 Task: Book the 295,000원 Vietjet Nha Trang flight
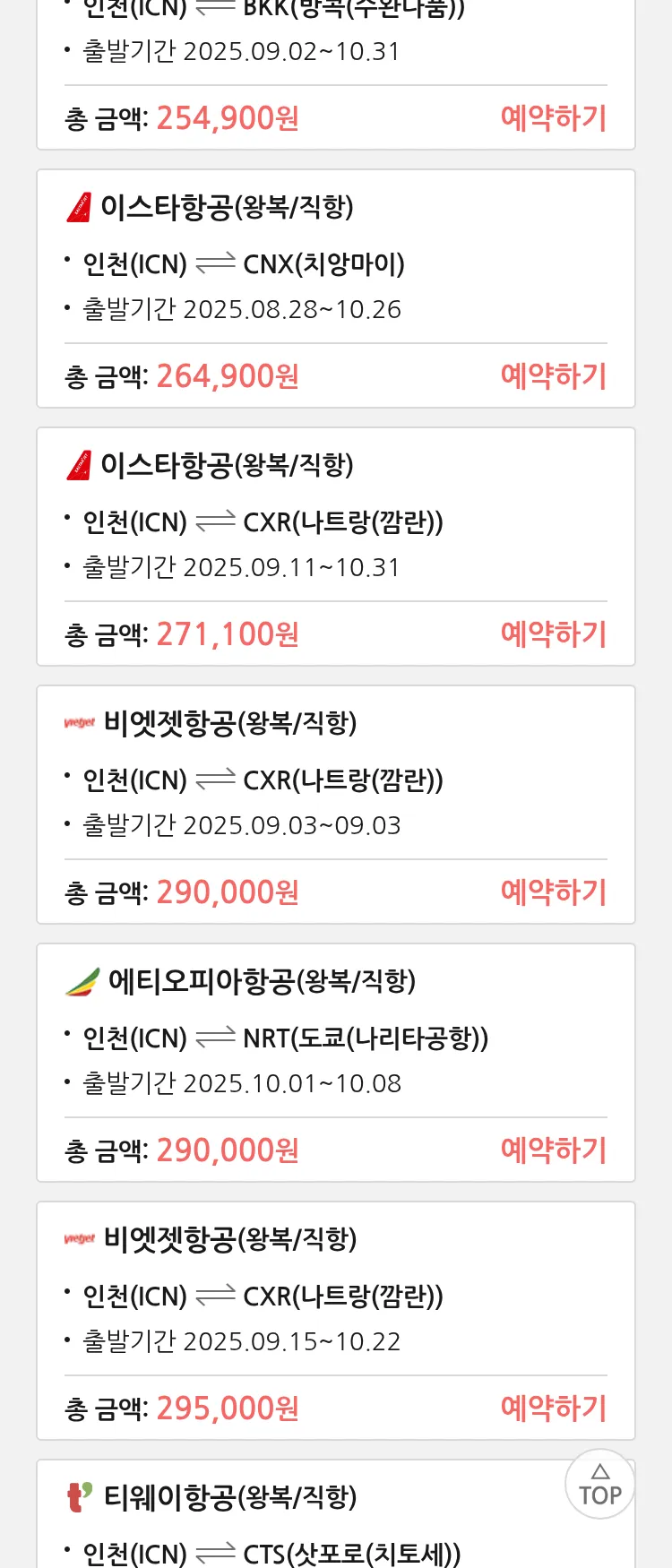point(553,1409)
